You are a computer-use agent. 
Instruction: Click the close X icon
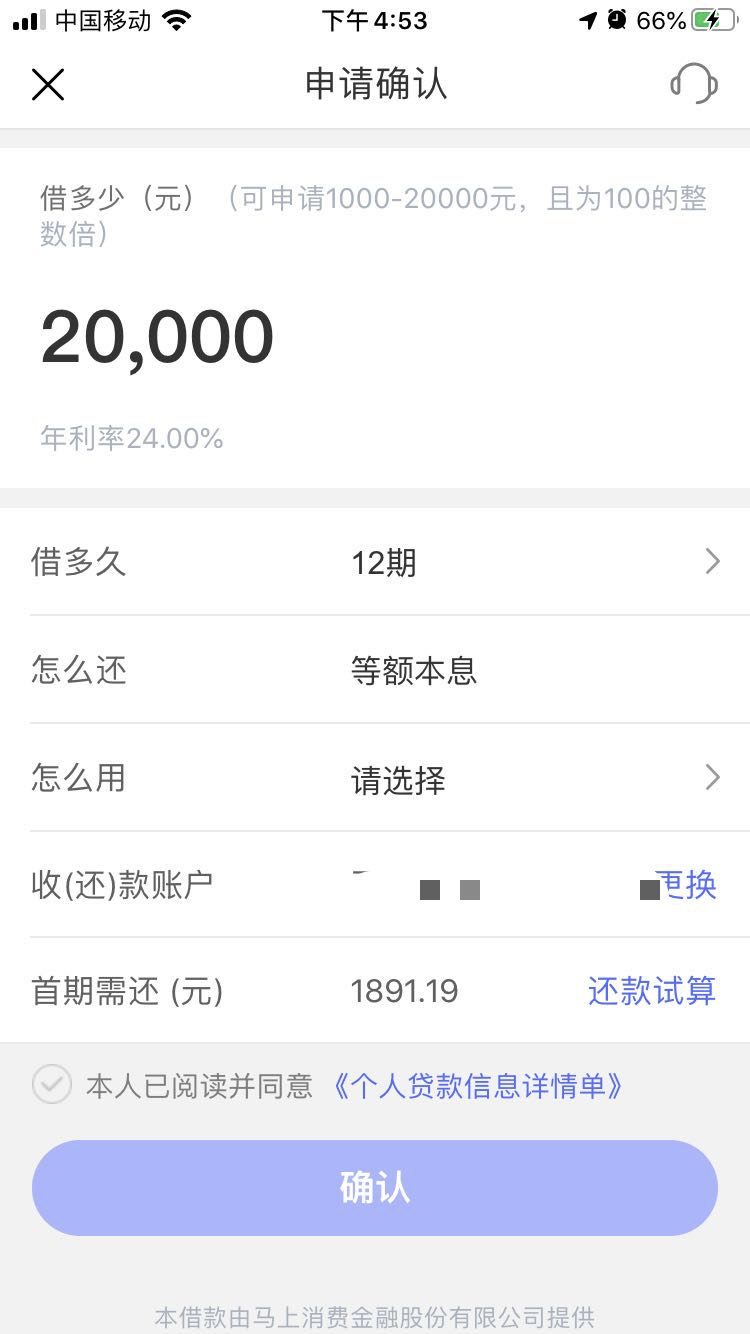(x=48, y=84)
